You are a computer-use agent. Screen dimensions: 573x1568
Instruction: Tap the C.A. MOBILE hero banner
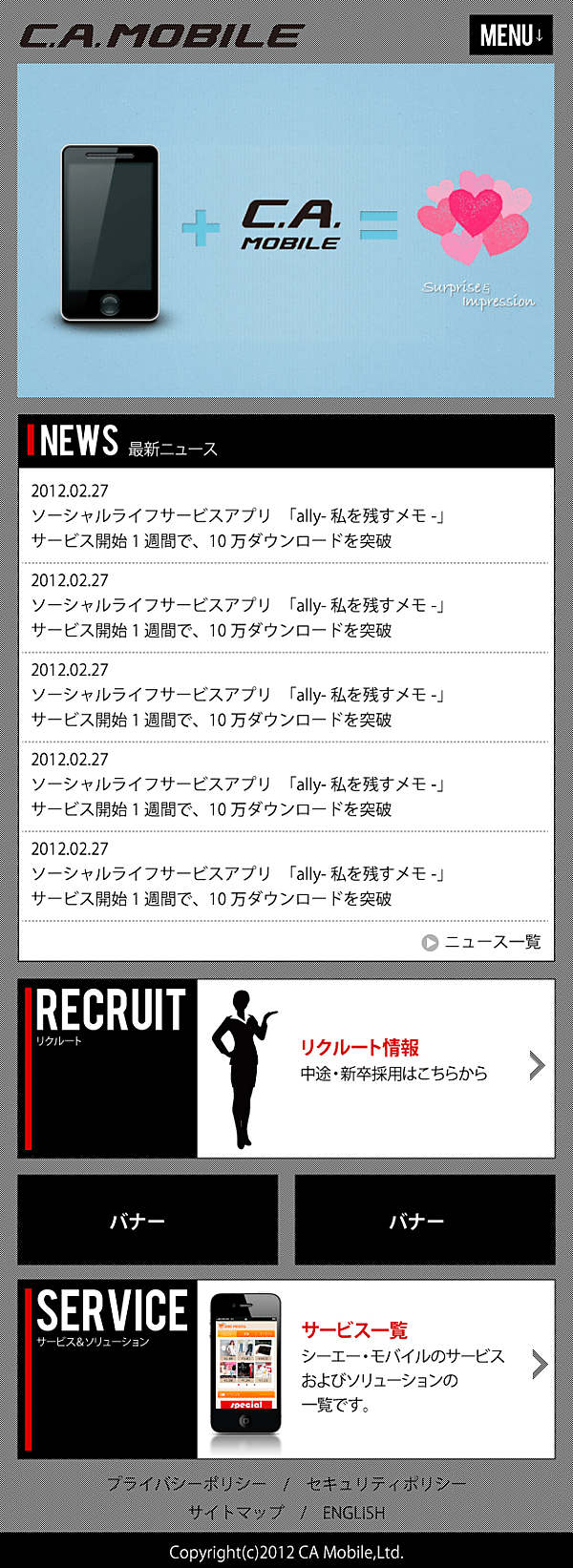[x=286, y=231]
